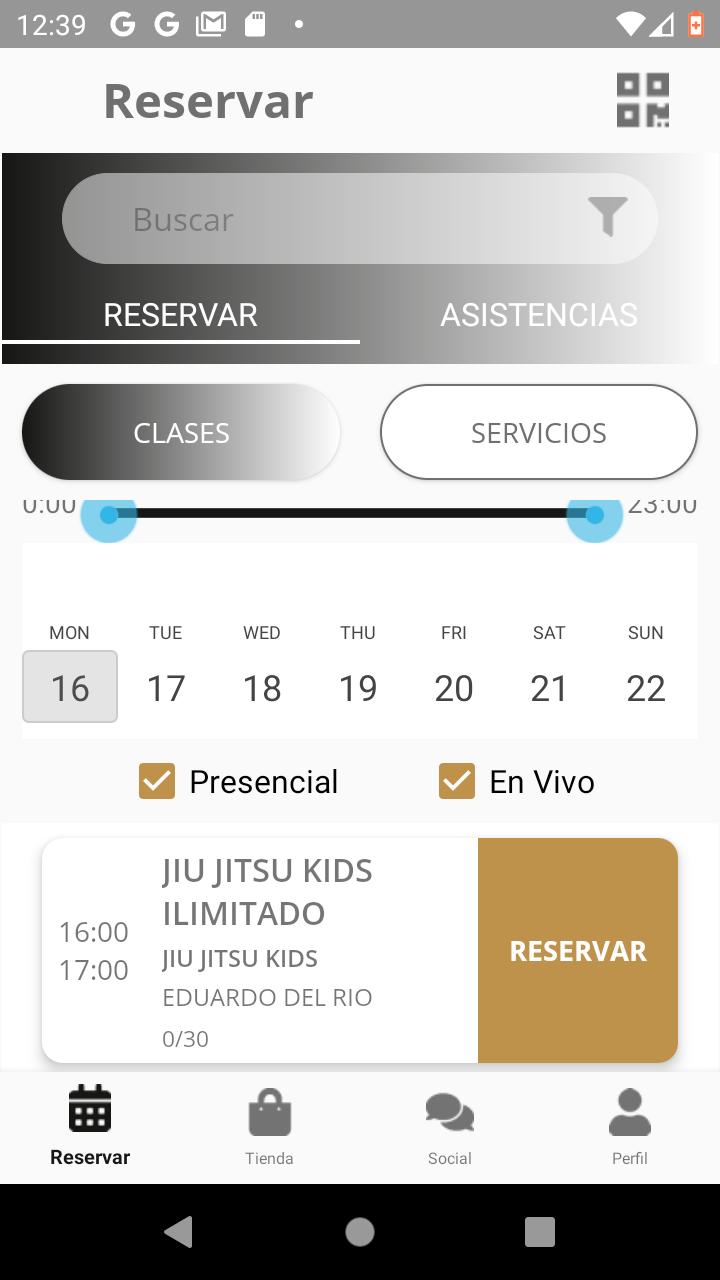Select Monday 16 in the calendar
This screenshot has width=720, height=1280.
[70, 687]
